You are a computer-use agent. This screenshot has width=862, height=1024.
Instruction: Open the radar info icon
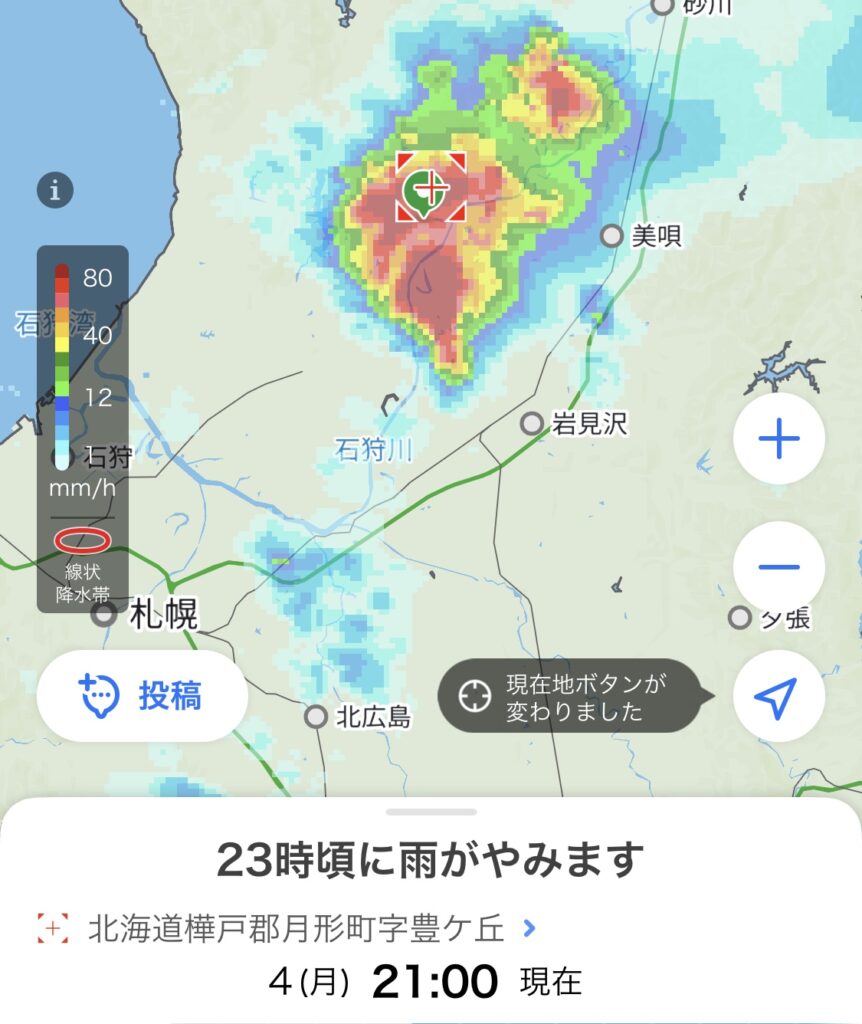[55, 189]
